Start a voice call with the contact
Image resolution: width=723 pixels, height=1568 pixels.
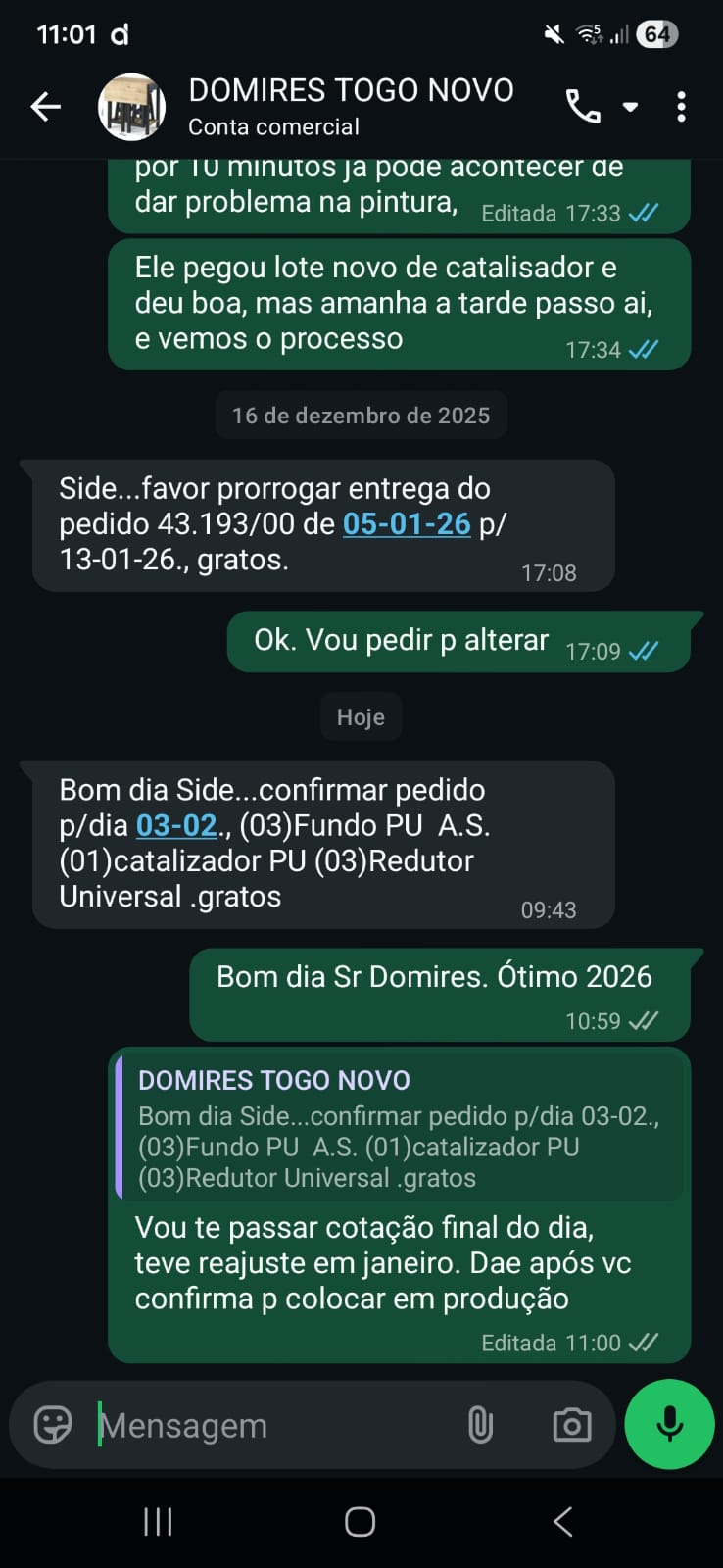[583, 107]
